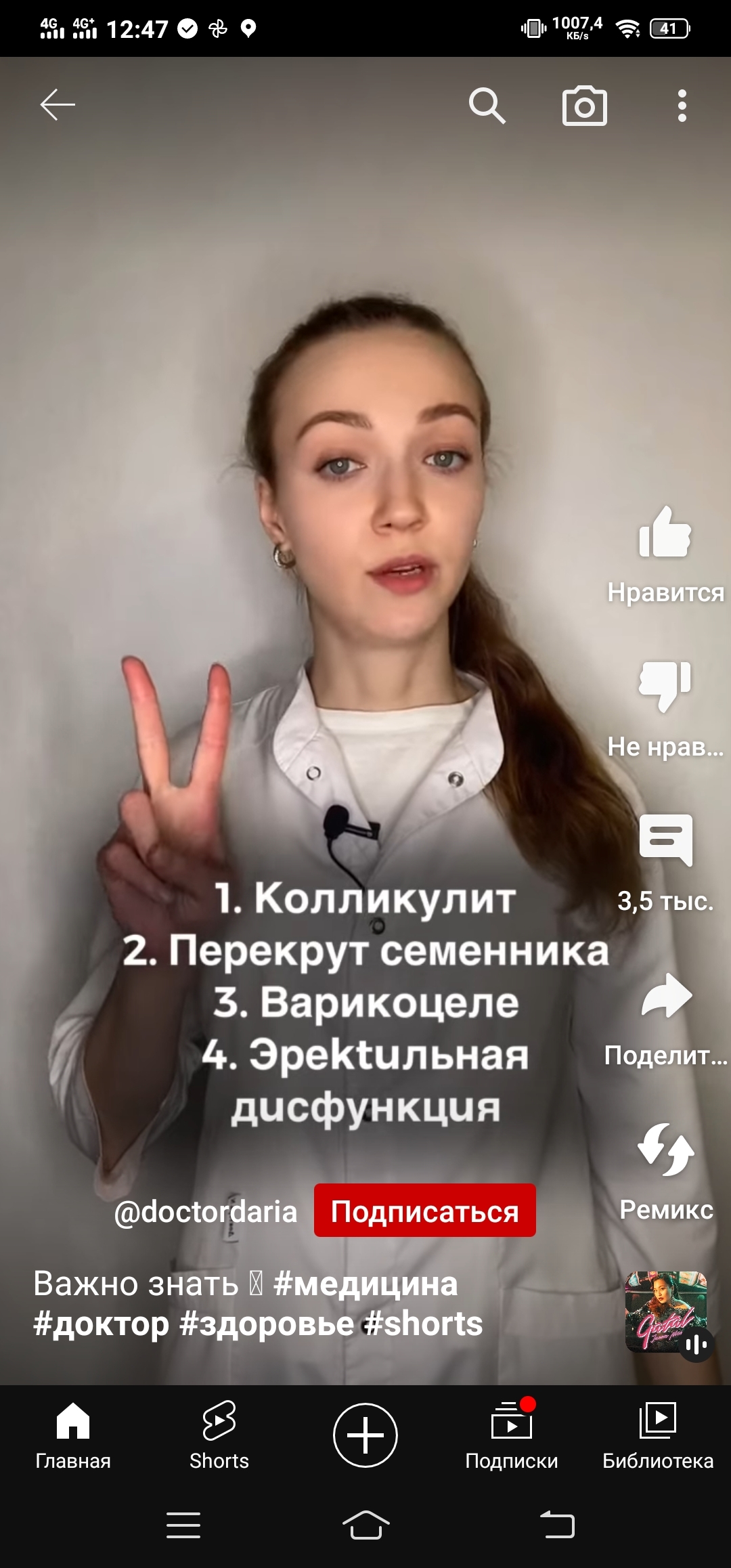This screenshot has width=731, height=1568.
Task: Open the sound thumbnail of this Short
Action: (666, 1312)
